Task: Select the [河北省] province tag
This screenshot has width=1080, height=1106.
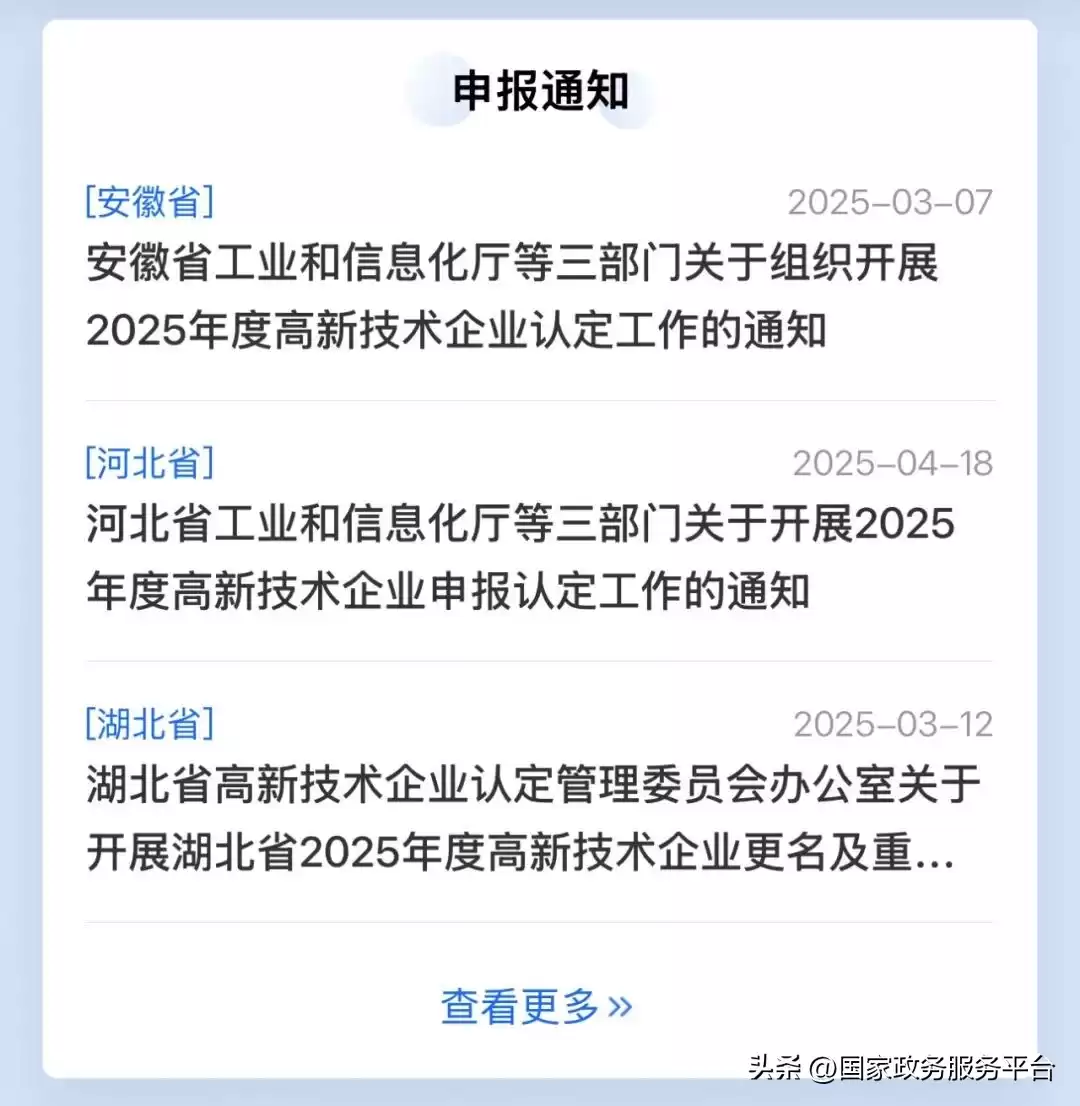Action: pos(148,463)
